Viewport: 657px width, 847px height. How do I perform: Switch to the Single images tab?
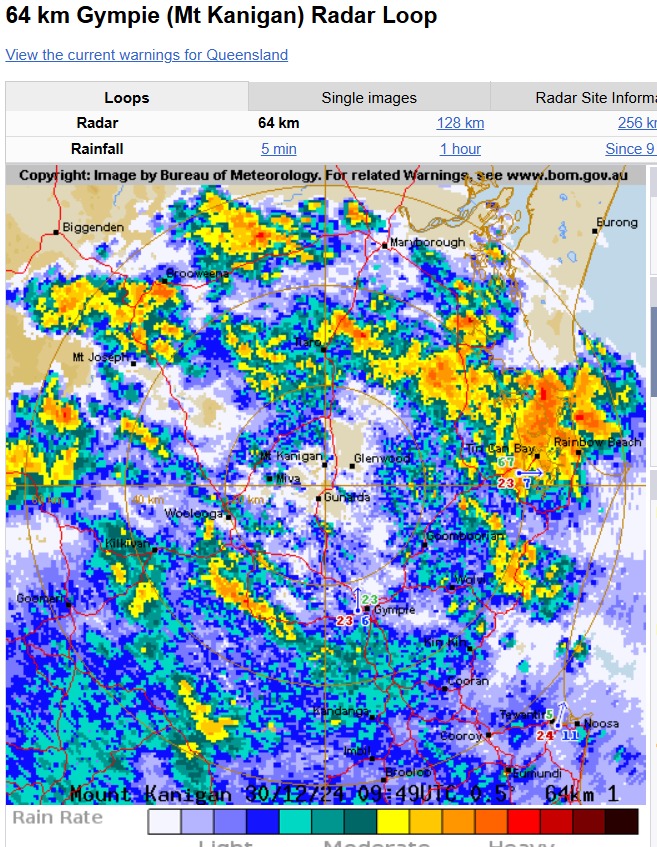point(369,97)
